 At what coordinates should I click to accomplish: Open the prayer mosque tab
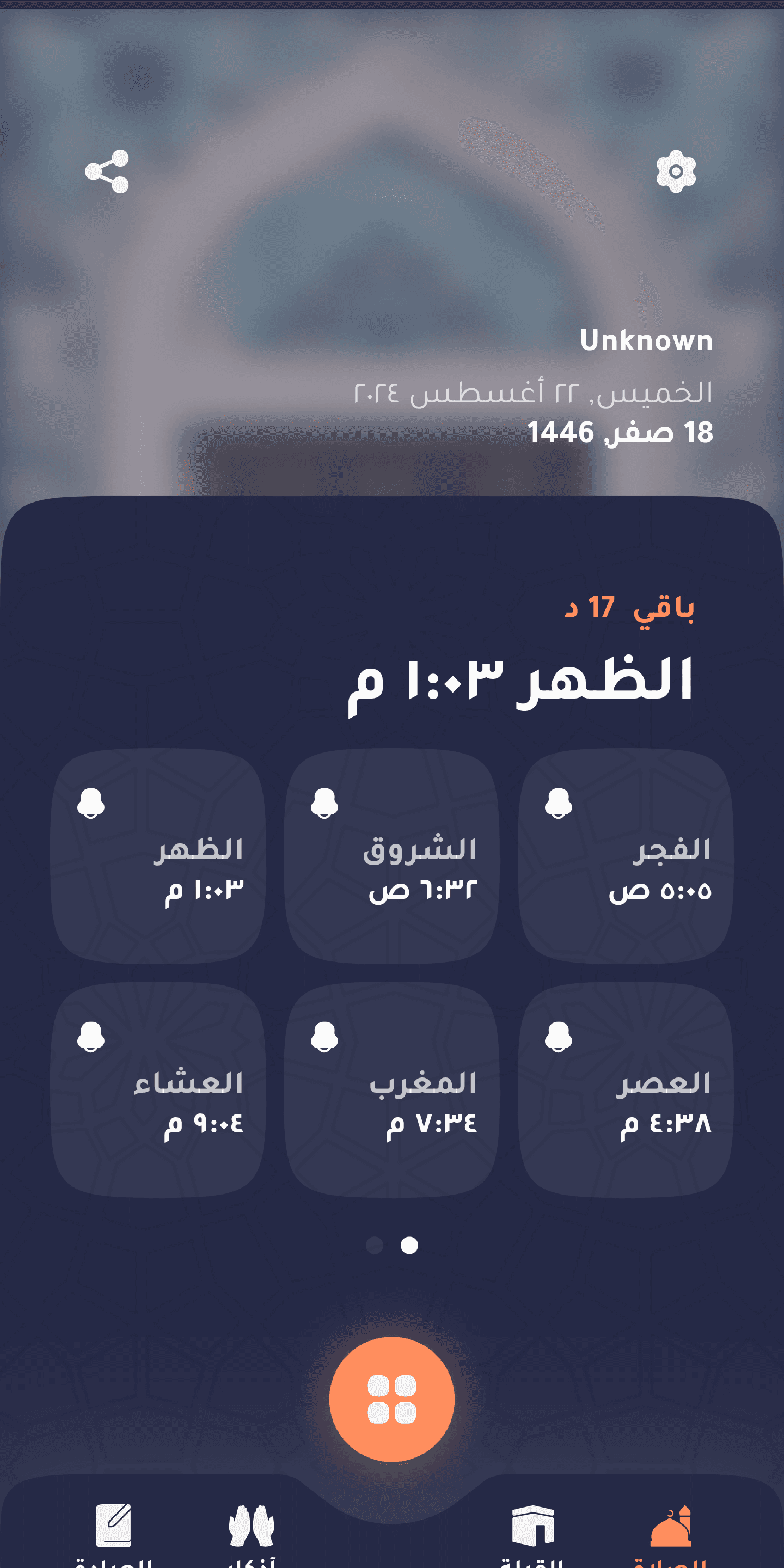(671, 1529)
